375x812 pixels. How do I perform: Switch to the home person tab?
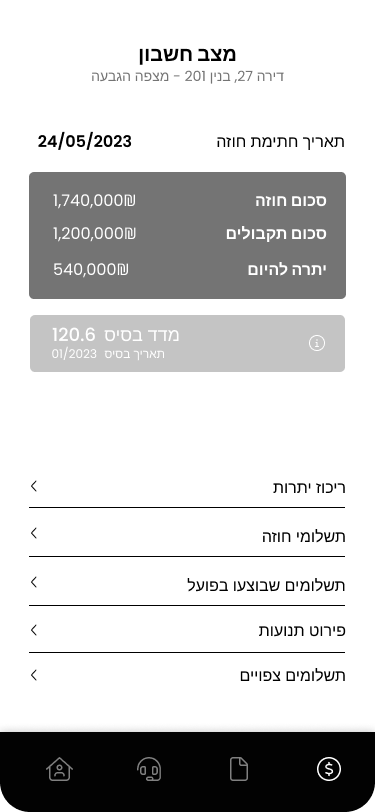click(x=60, y=768)
